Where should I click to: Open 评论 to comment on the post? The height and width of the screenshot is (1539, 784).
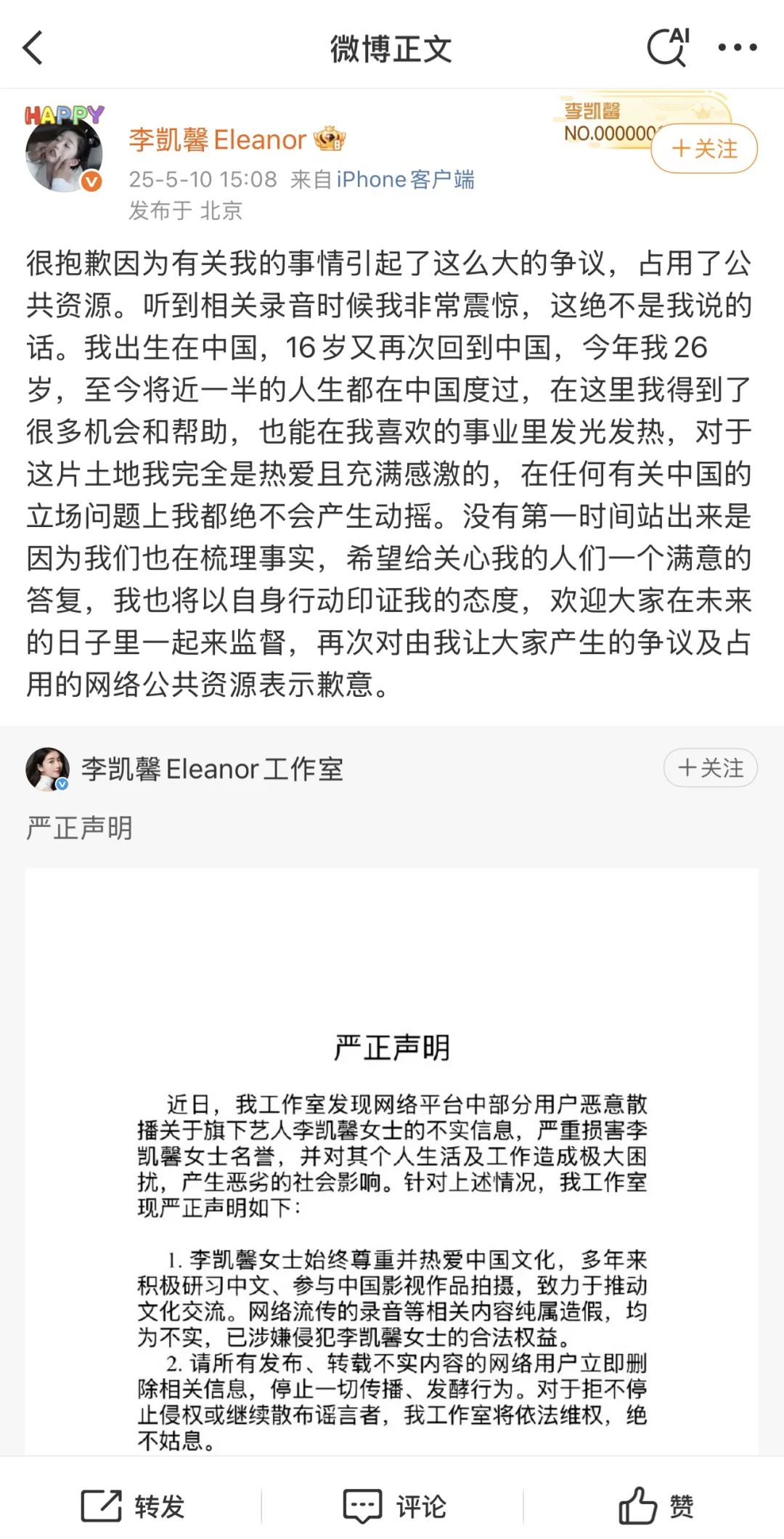pos(394,1506)
